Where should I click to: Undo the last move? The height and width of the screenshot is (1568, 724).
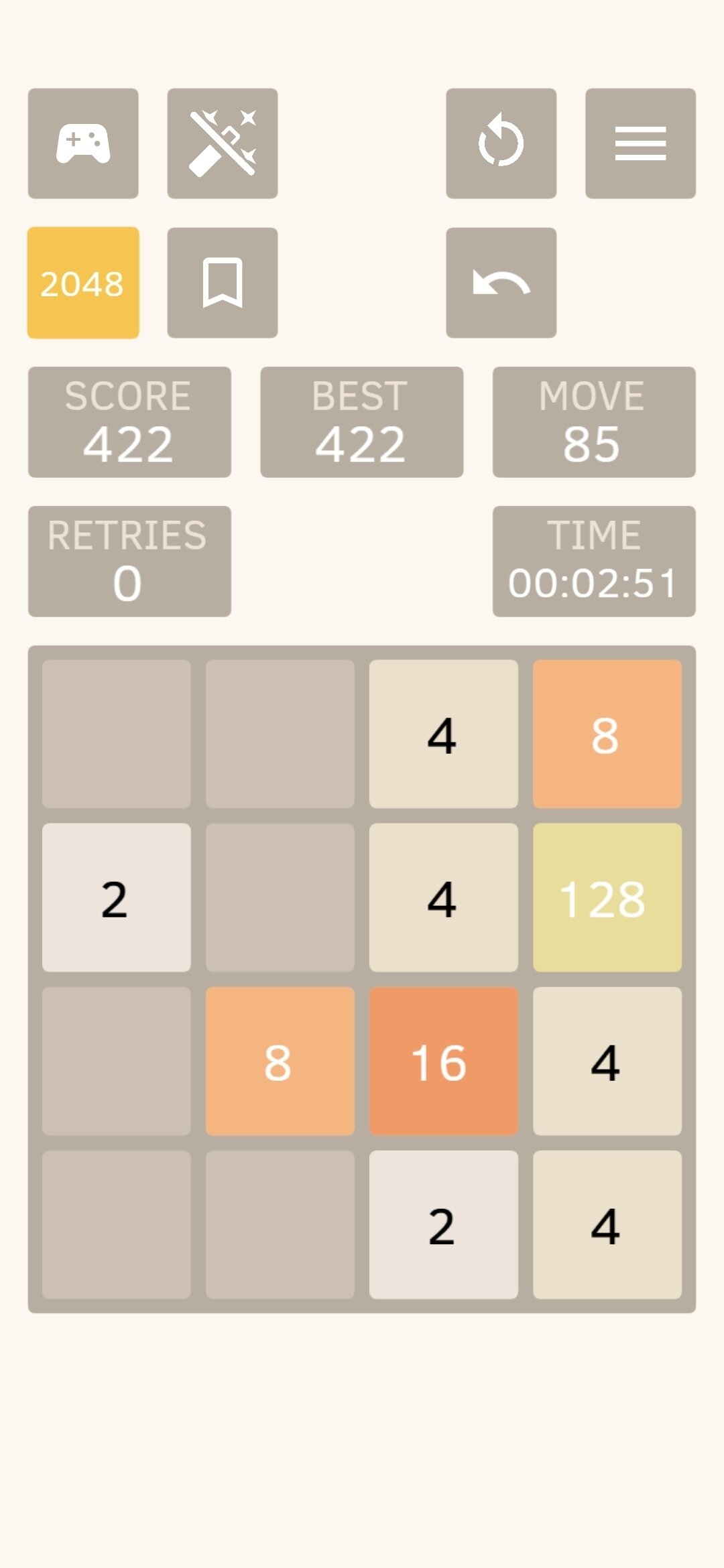coord(501,283)
